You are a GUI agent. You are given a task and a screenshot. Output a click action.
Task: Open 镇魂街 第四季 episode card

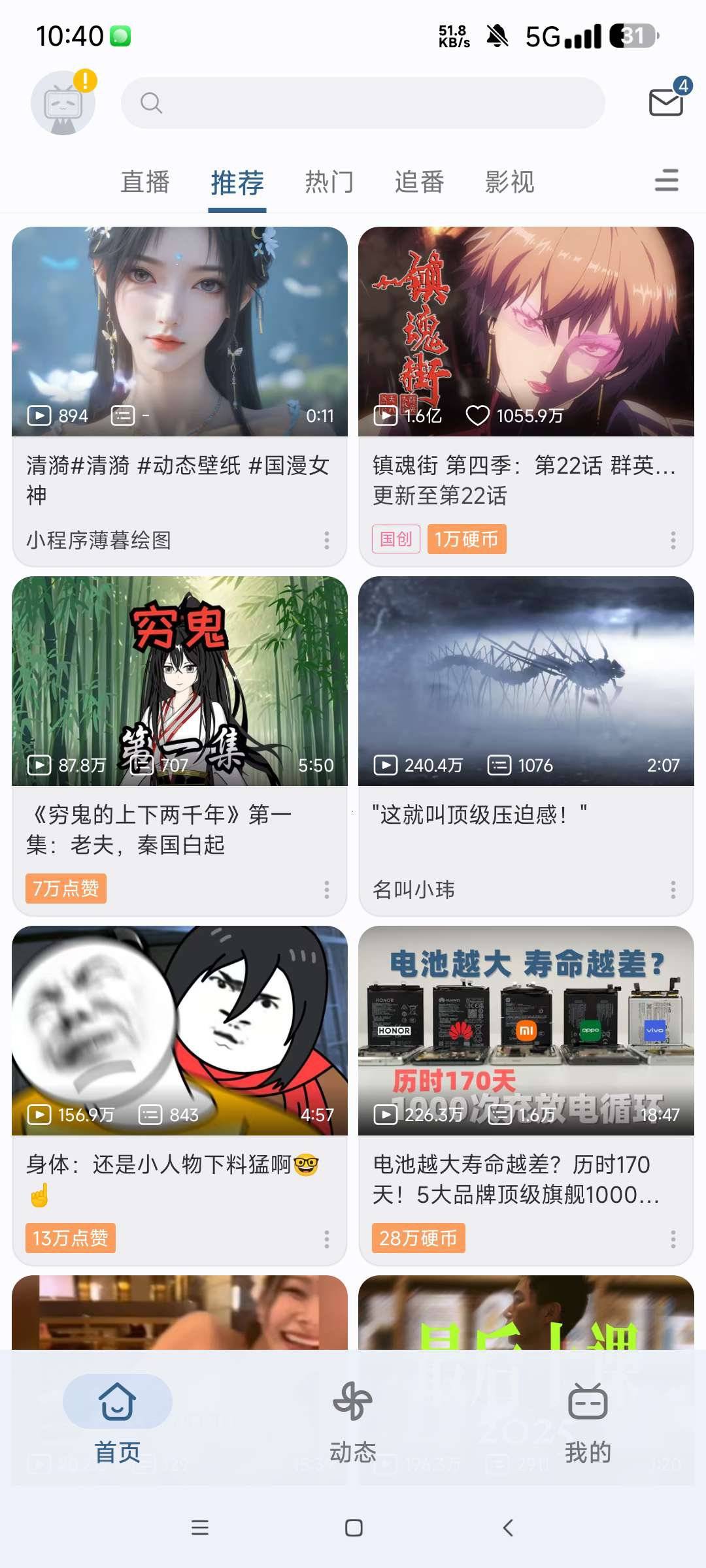[526, 332]
